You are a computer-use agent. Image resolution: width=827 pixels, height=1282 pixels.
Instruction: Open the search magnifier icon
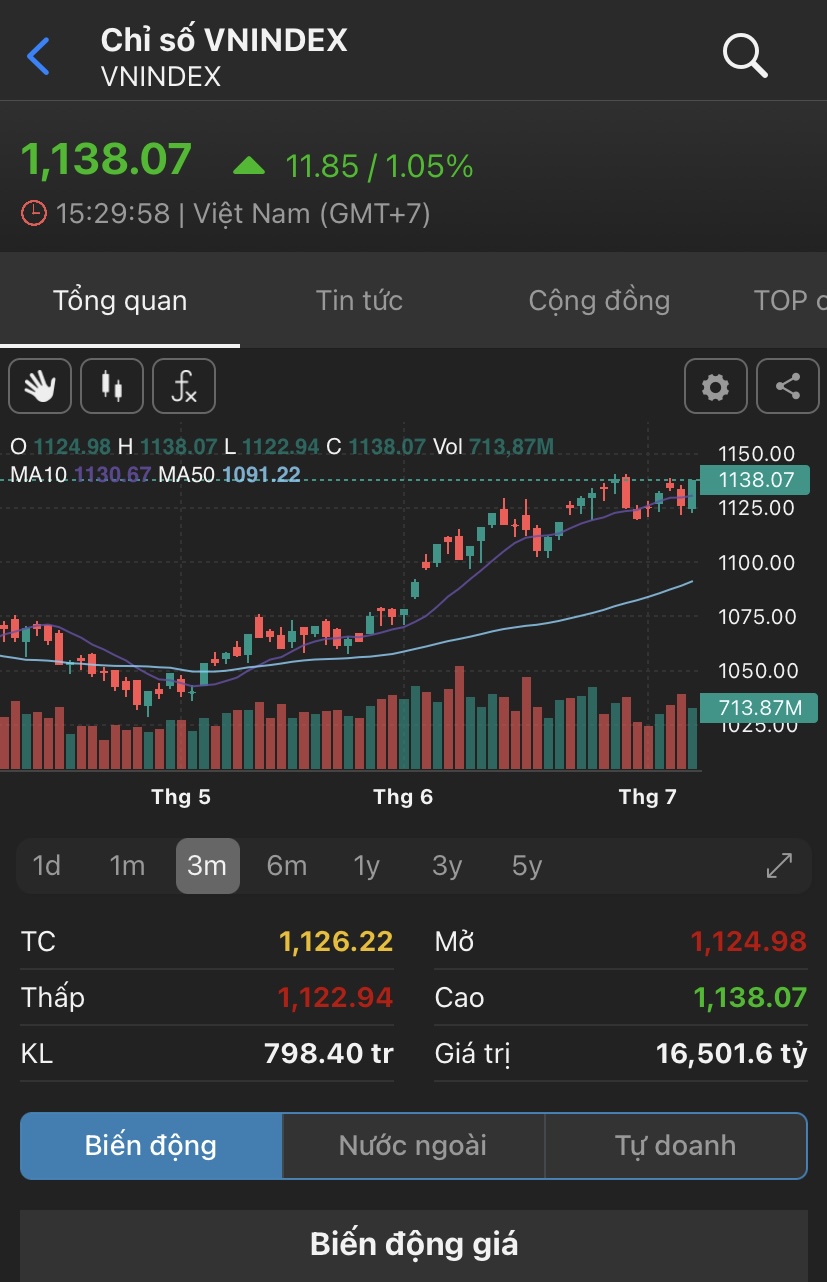[744, 56]
